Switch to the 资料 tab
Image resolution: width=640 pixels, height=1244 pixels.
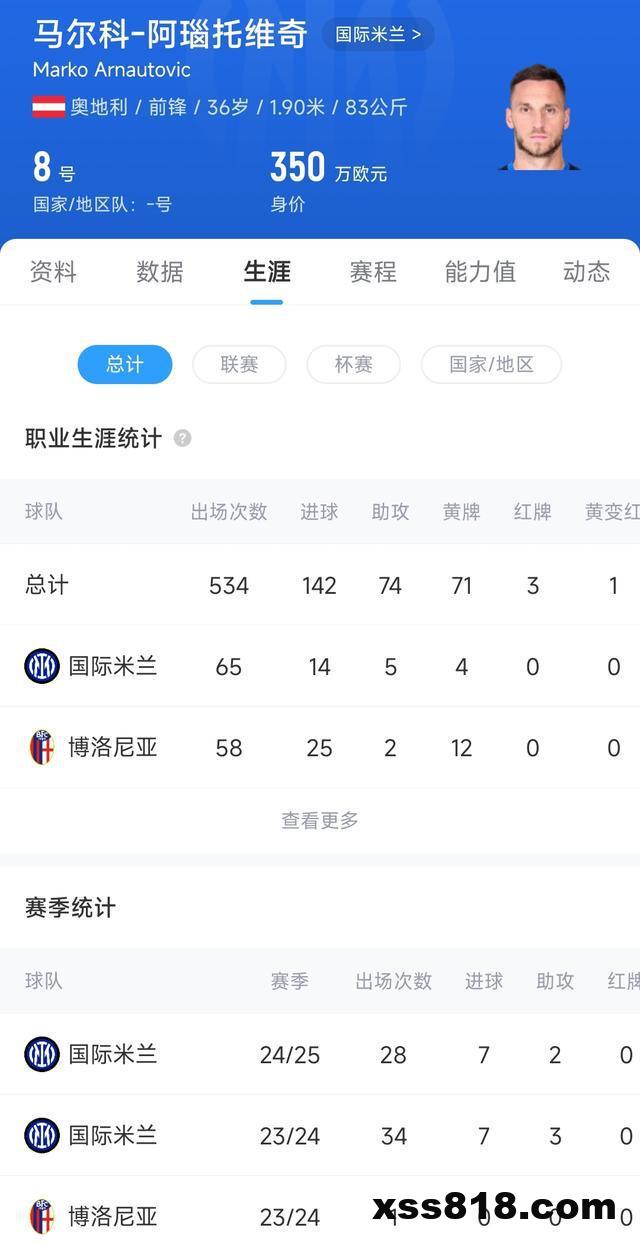click(53, 272)
